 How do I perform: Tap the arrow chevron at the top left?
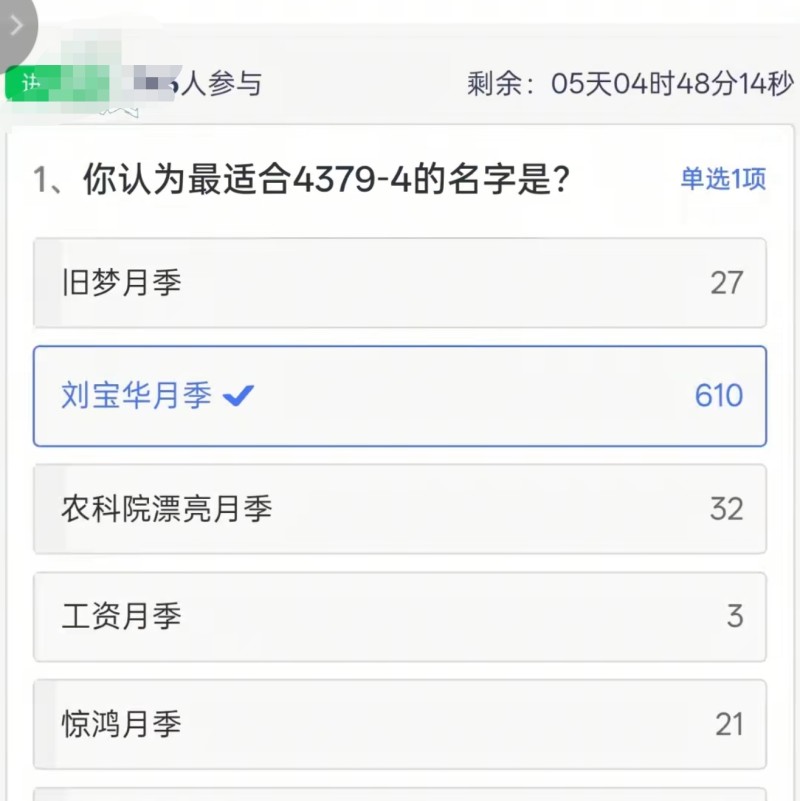[x=15, y=25]
